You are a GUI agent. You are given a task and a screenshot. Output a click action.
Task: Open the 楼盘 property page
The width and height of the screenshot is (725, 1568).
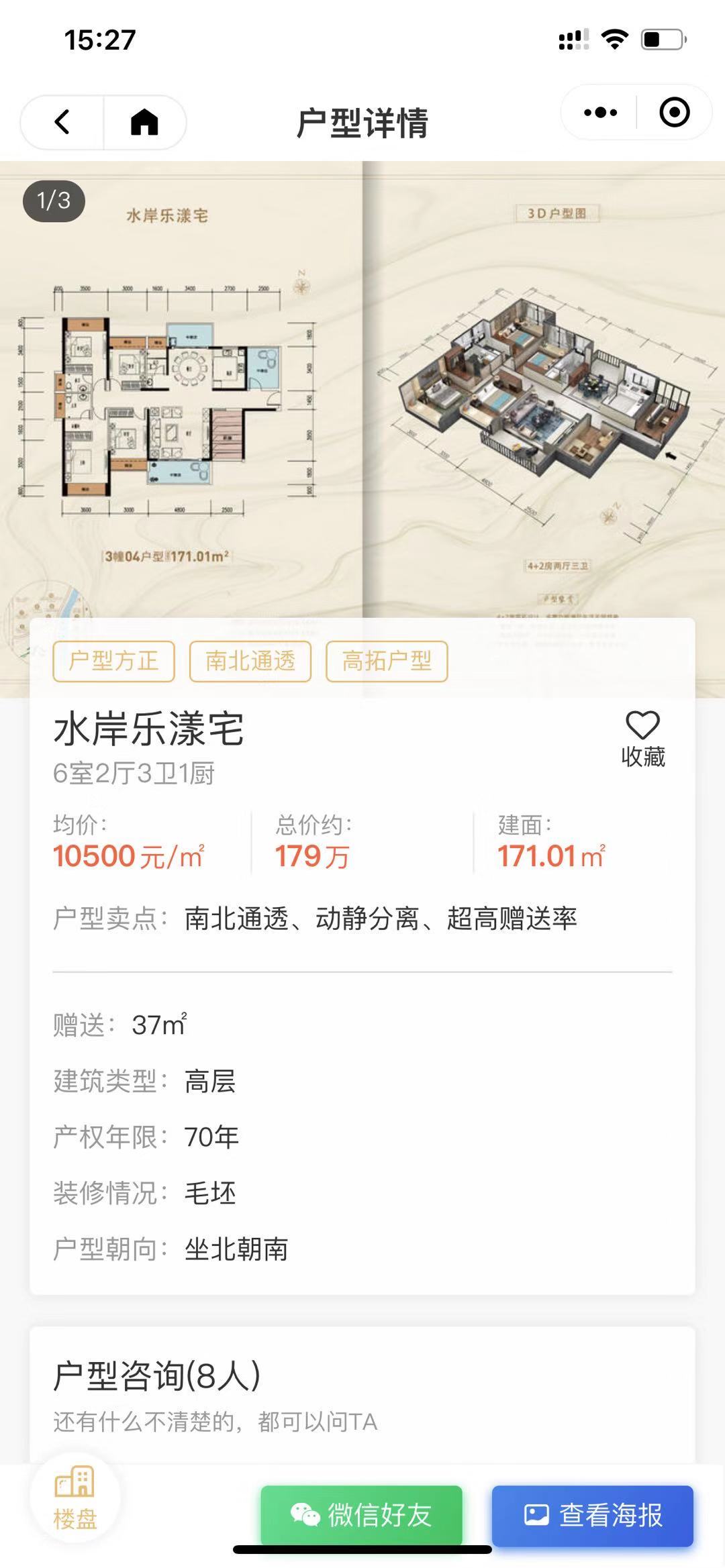coord(75,1498)
